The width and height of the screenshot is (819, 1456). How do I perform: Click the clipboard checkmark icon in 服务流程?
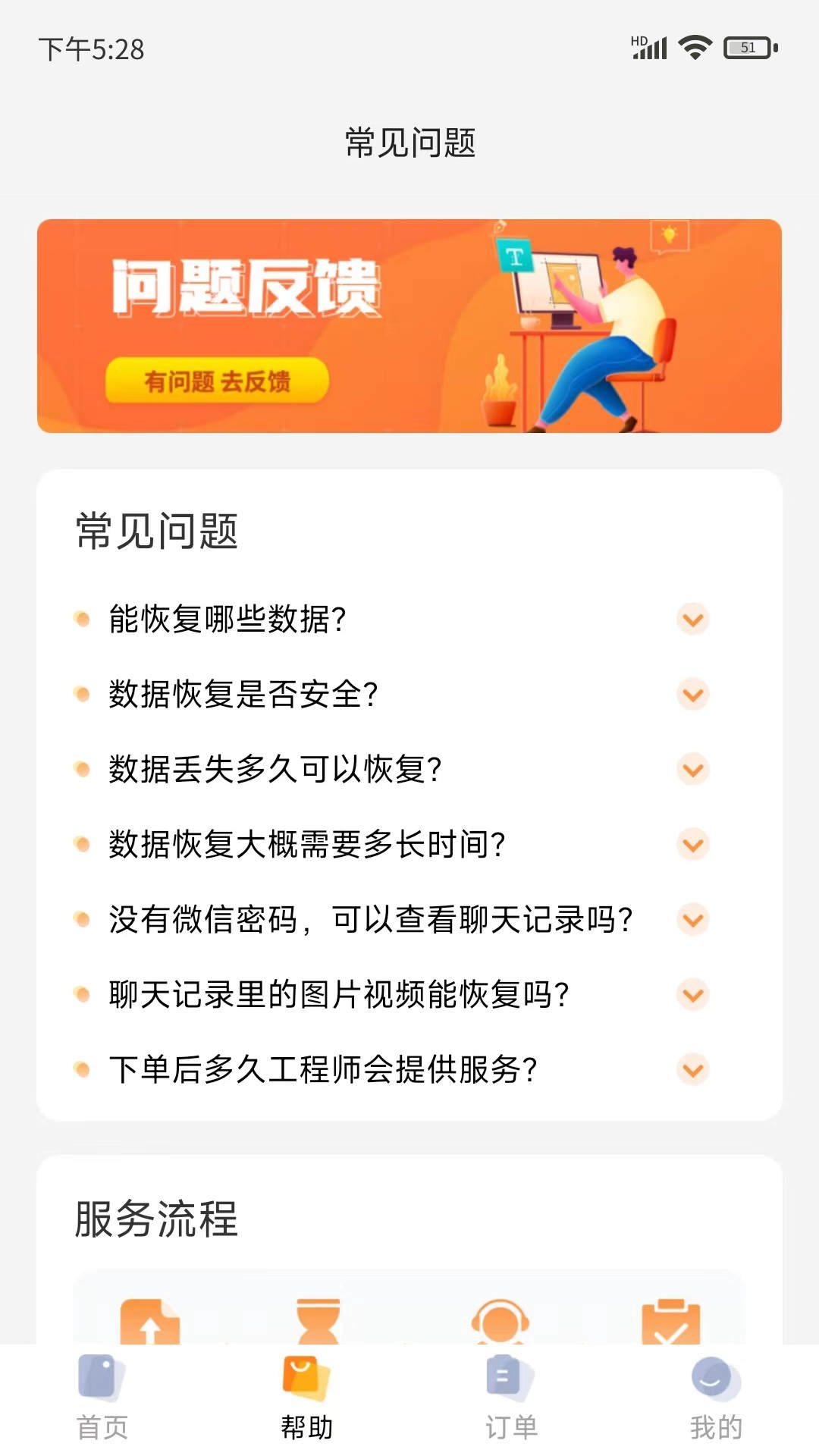670,1324
